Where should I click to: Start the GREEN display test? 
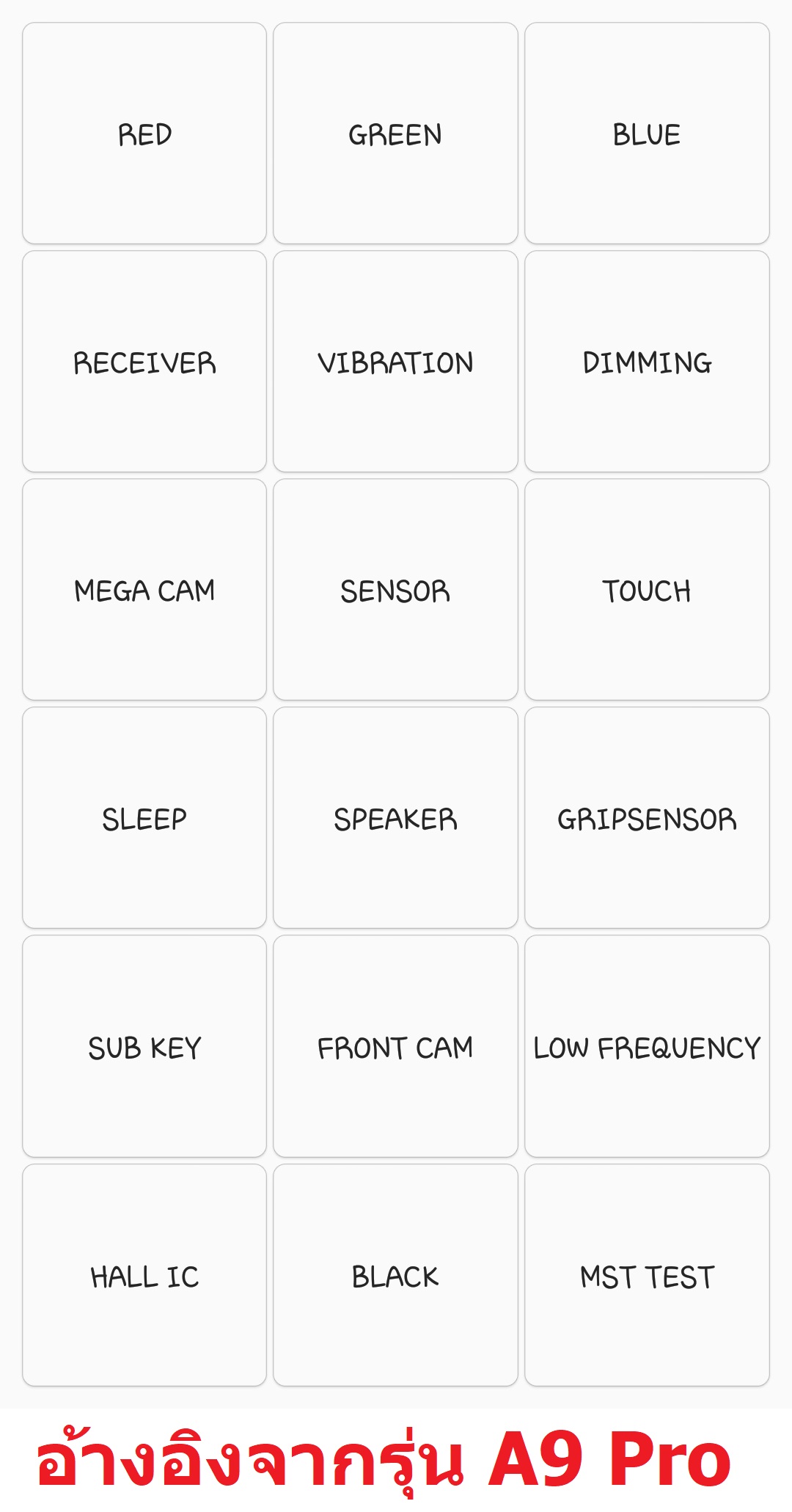click(x=395, y=134)
